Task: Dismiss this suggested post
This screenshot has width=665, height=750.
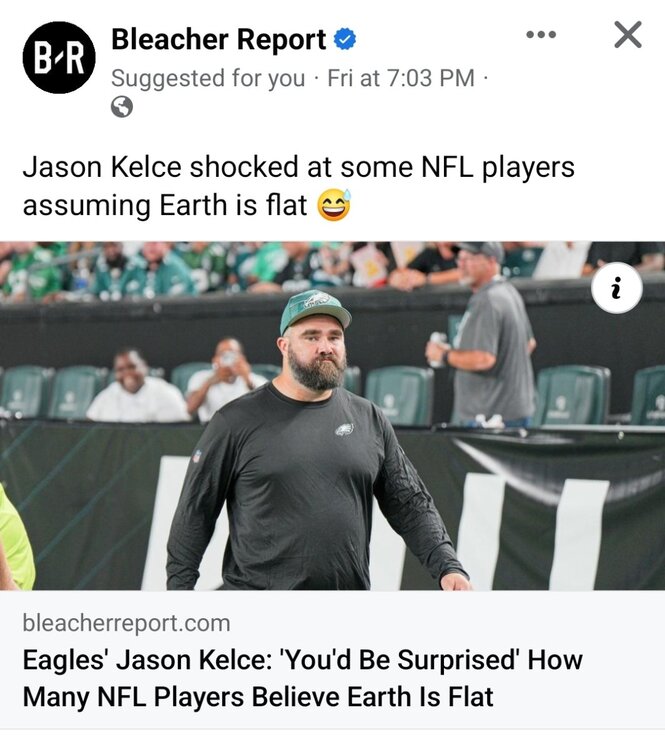Action: tap(627, 35)
